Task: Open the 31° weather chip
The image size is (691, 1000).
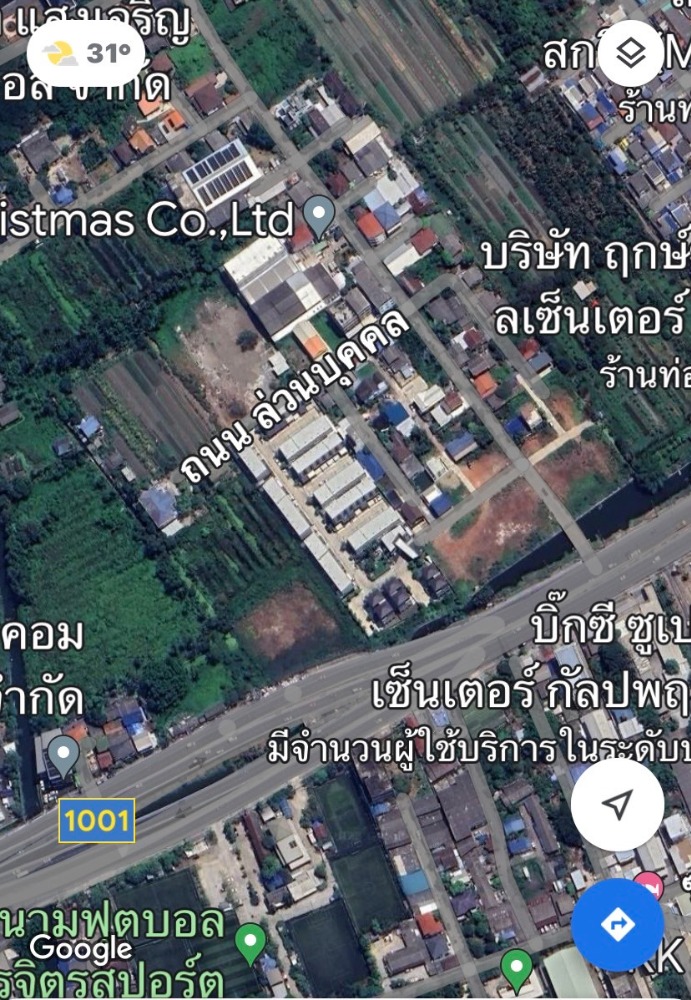Action: 87,54
